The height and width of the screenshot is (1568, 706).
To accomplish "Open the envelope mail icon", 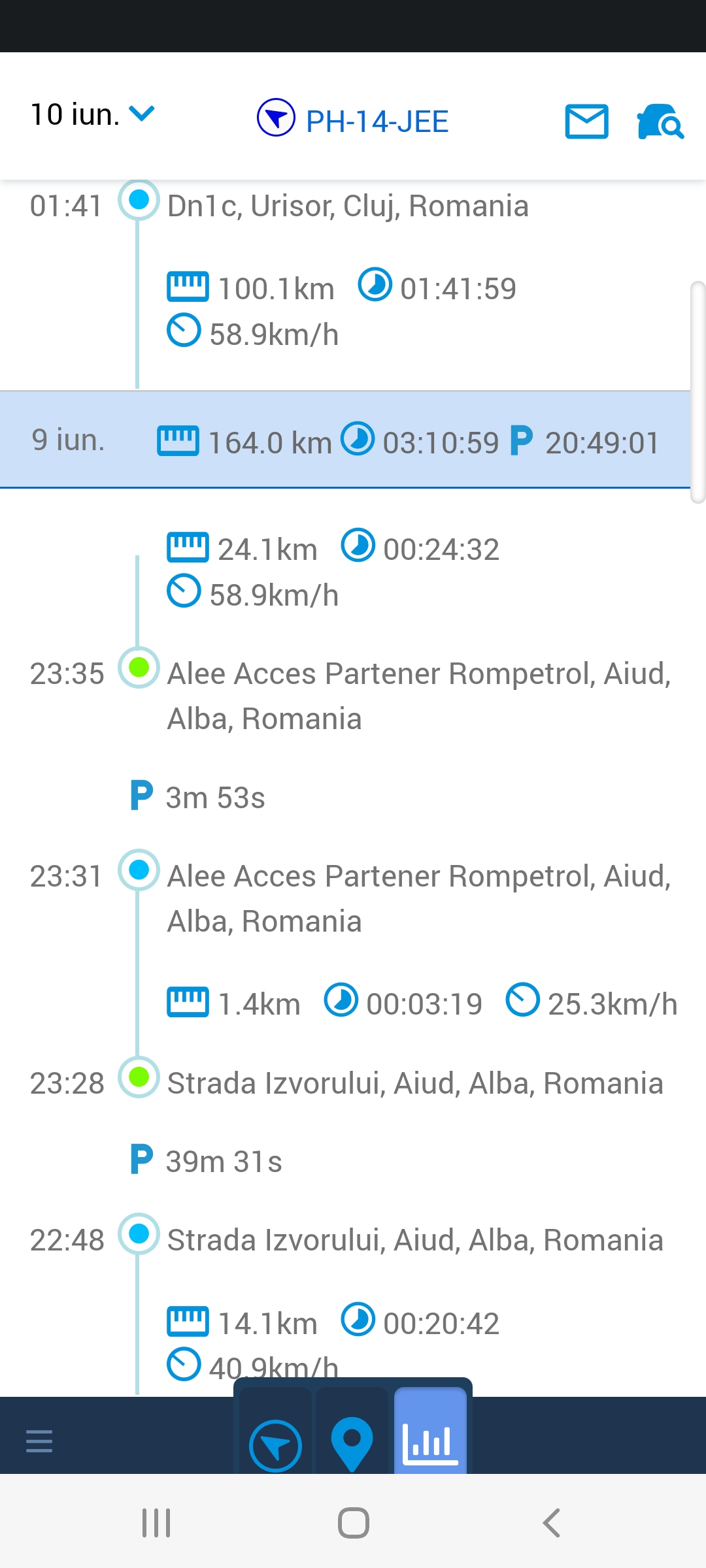I will click(x=586, y=122).
